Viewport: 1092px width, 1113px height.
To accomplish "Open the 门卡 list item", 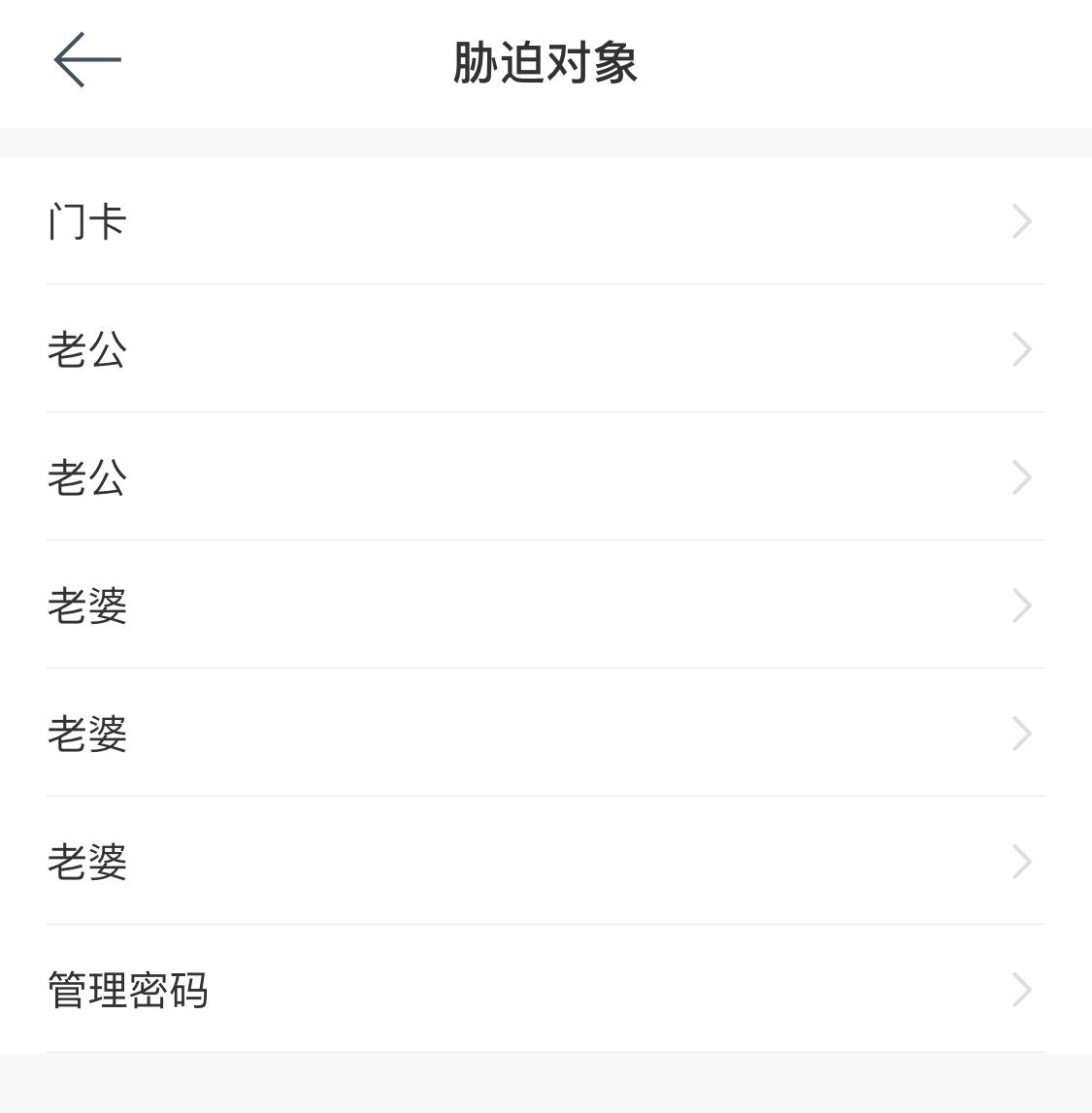I will point(388,221).
